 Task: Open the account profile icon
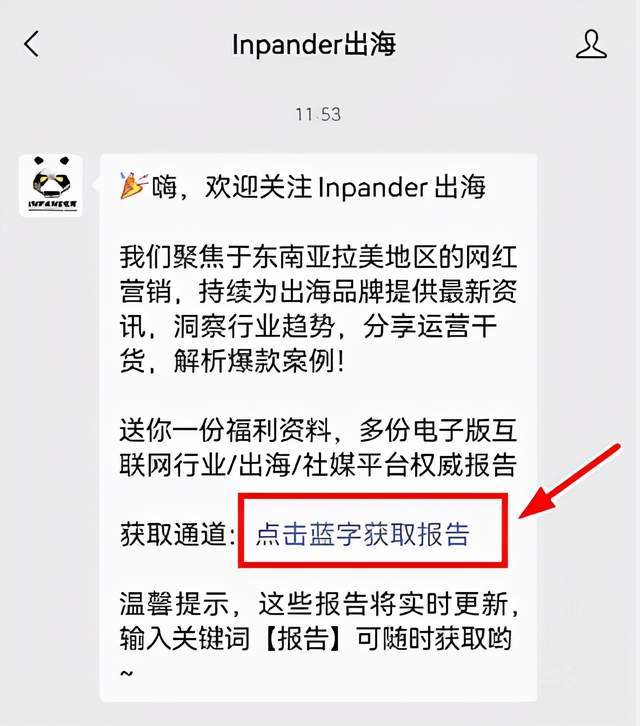591,44
